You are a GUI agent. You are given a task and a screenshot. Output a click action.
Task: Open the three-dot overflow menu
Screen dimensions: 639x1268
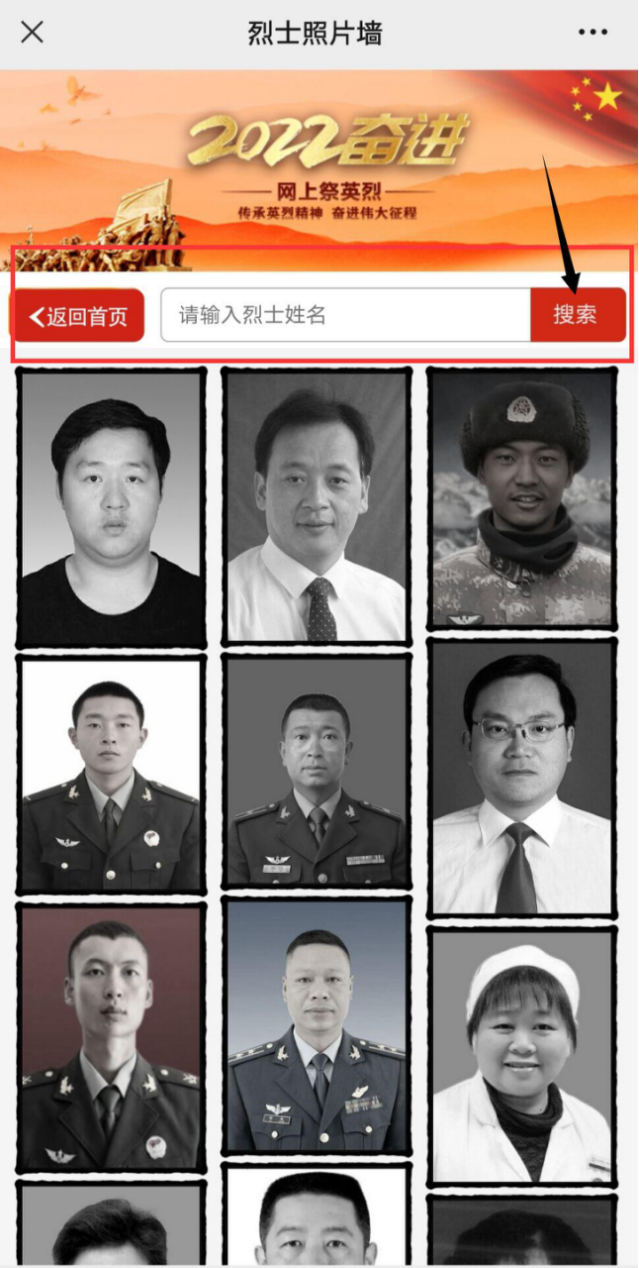click(x=592, y=32)
